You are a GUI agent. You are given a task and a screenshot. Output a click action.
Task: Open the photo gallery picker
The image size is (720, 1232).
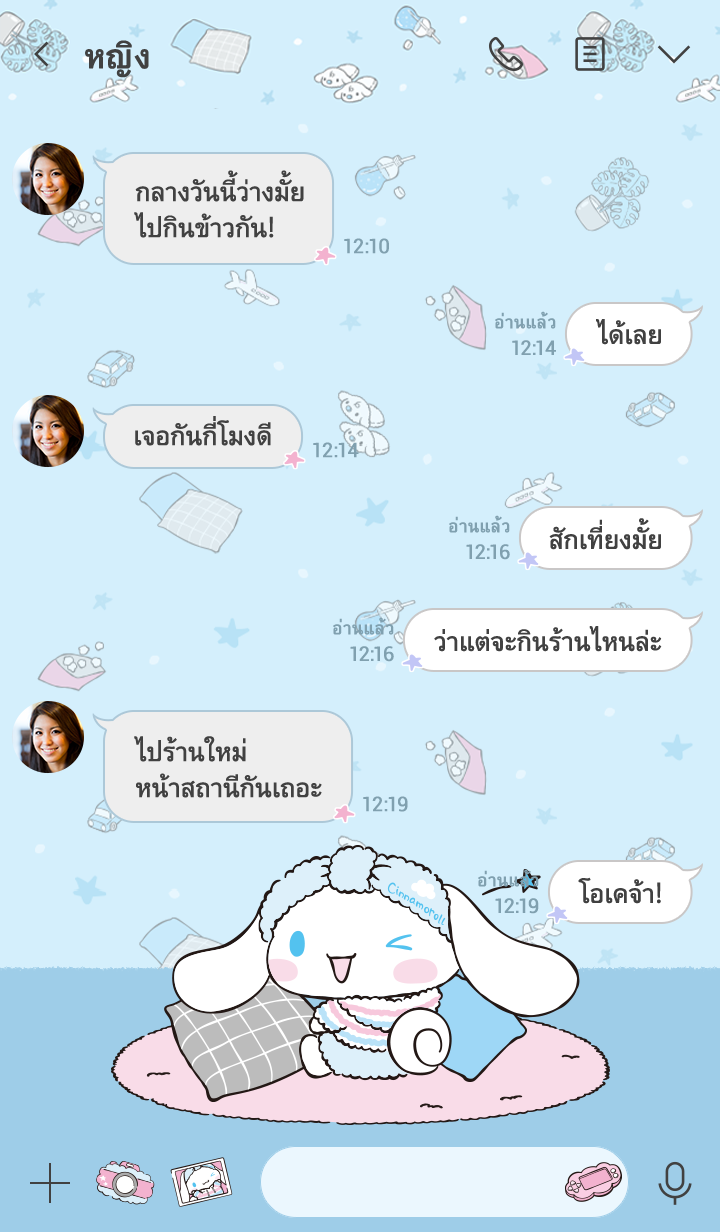pos(203,1182)
